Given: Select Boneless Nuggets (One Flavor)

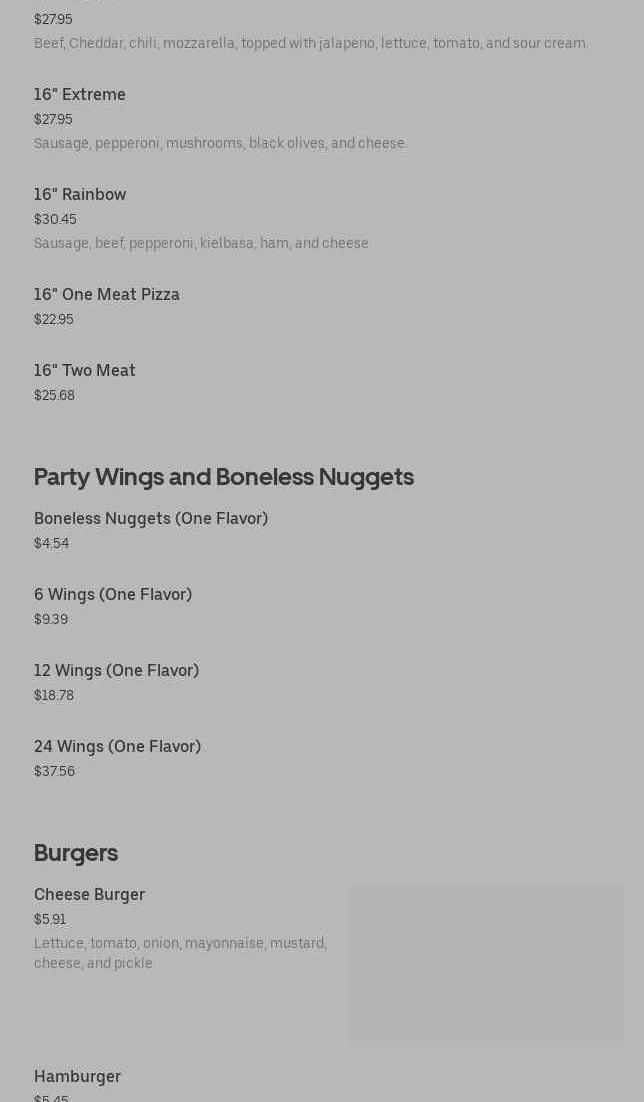Looking at the screenshot, I should (151, 519).
